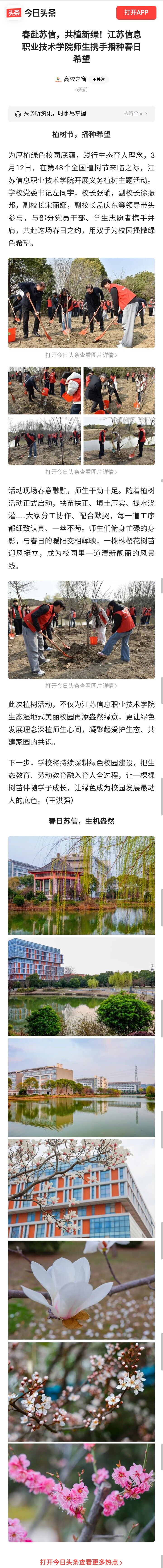163x1568 pixels.
Task: Open the 高校之窗 author profile
Action: coord(74,79)
